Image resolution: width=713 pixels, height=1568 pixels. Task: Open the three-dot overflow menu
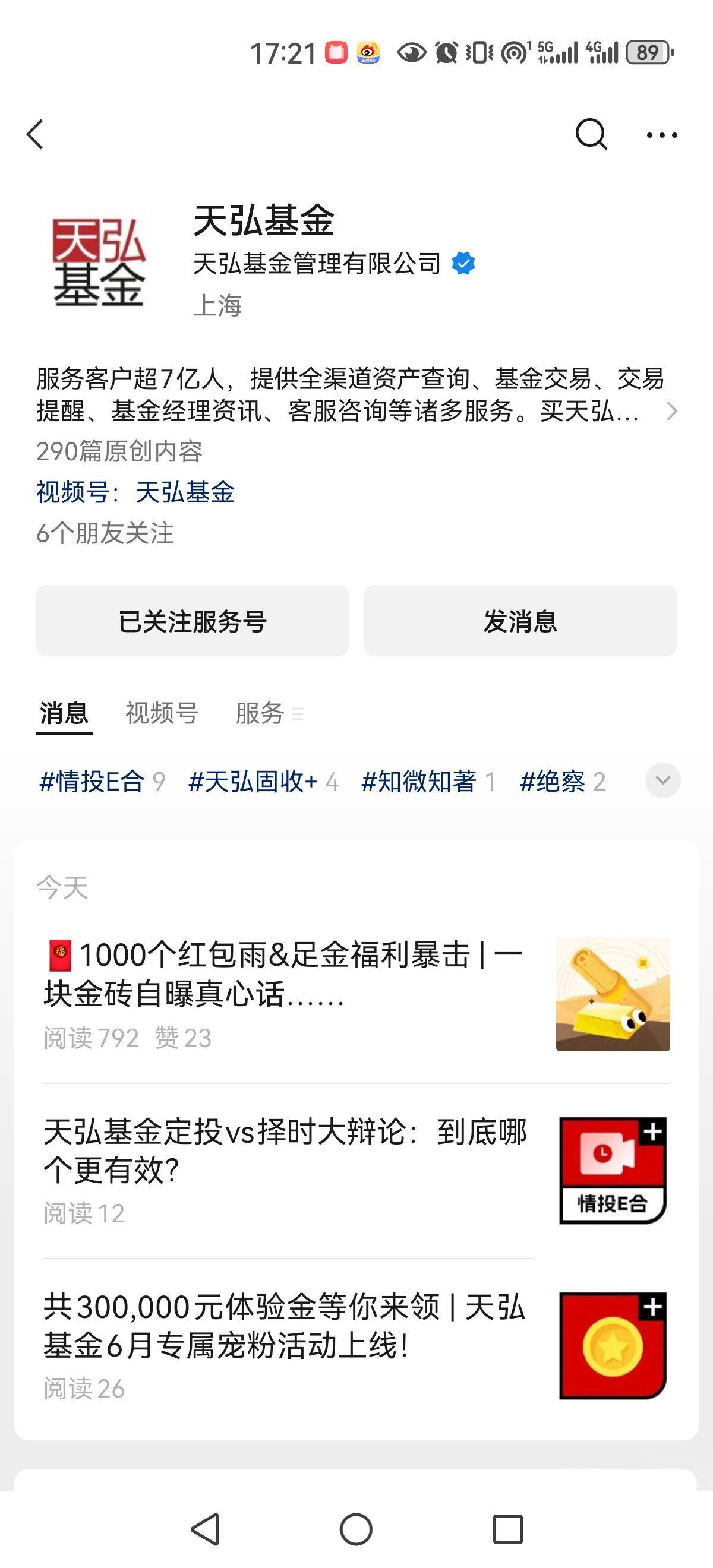pos(662,134)
